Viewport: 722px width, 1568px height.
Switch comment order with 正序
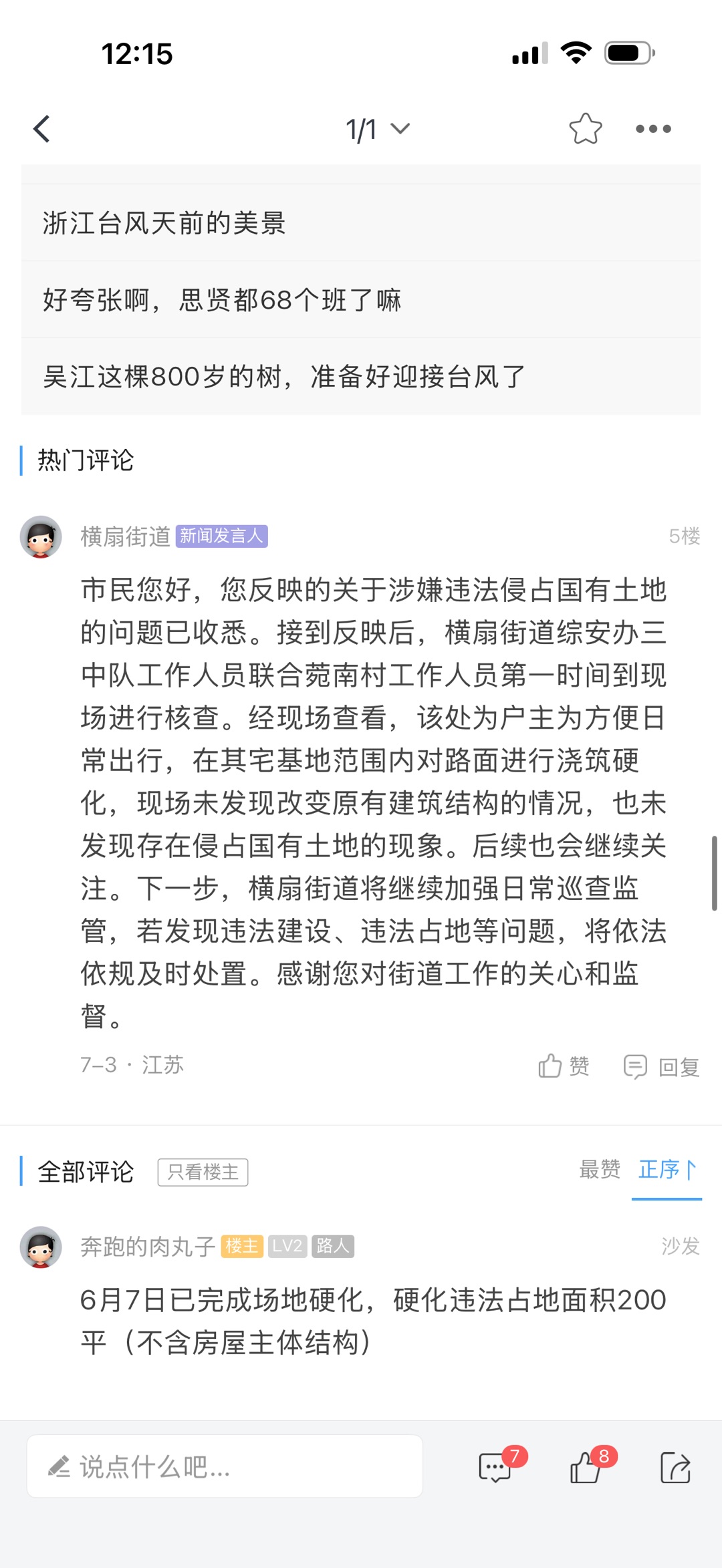[667, 1170]
